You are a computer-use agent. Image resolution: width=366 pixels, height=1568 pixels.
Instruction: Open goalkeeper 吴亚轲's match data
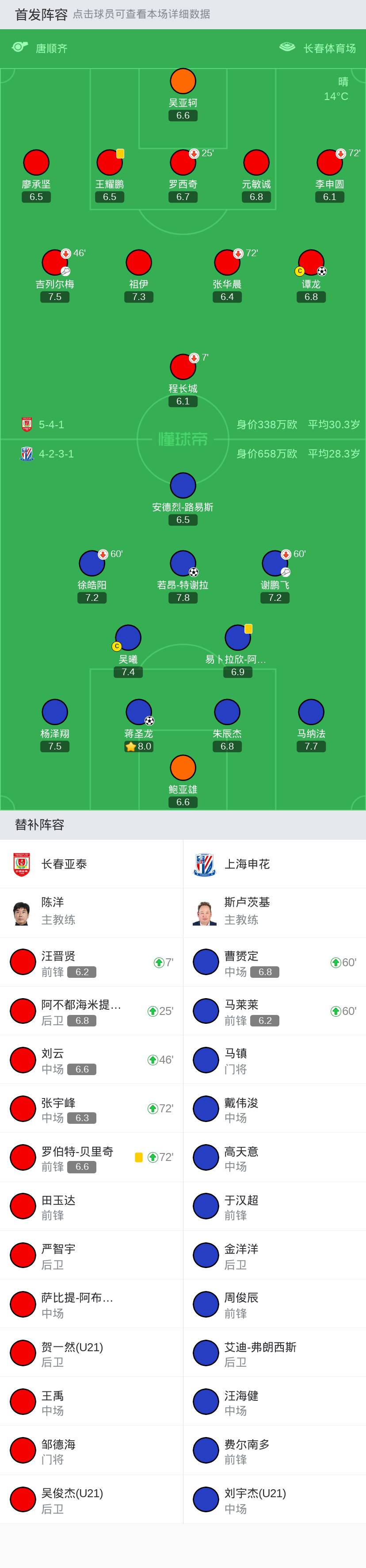[183, 81]
